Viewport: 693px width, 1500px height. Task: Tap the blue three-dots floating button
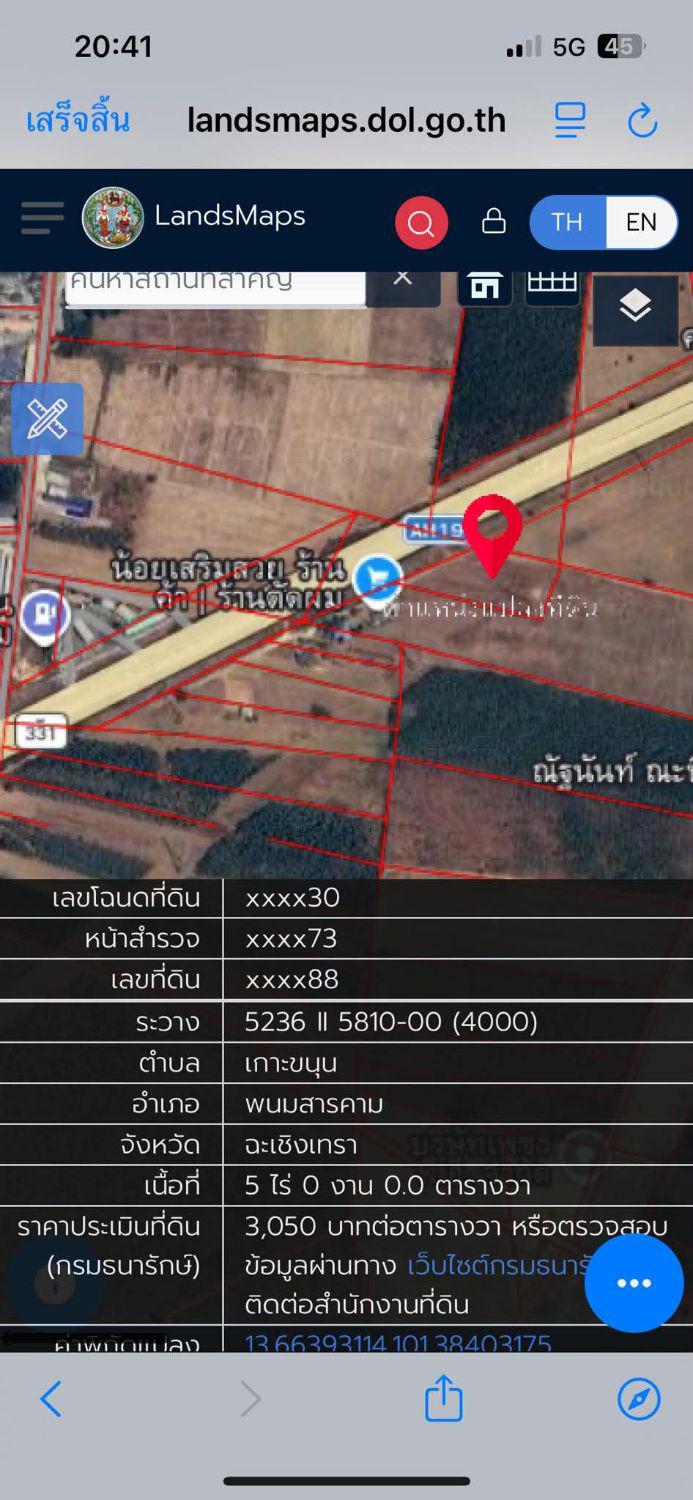click(x=634, y=1283)
